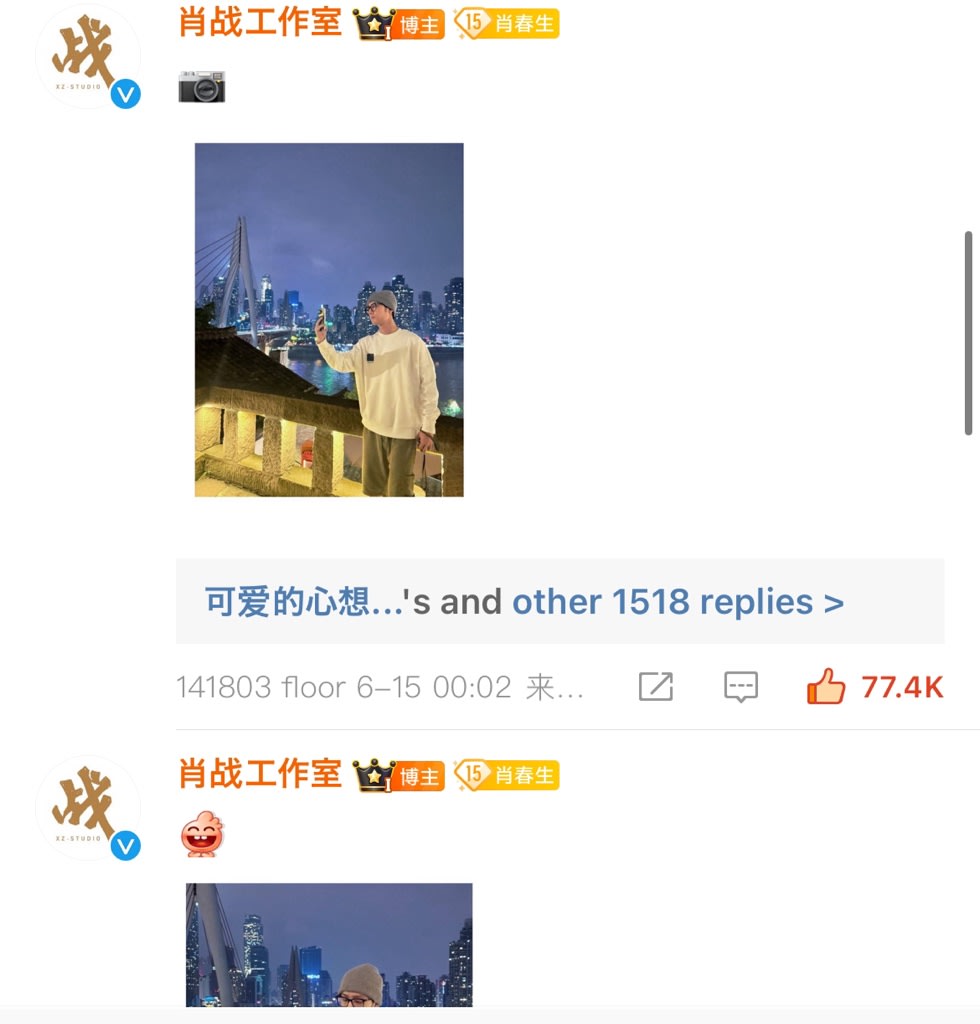Open 肖战工作室 avatar on camera-emoji comment

(x=87, y=57)
